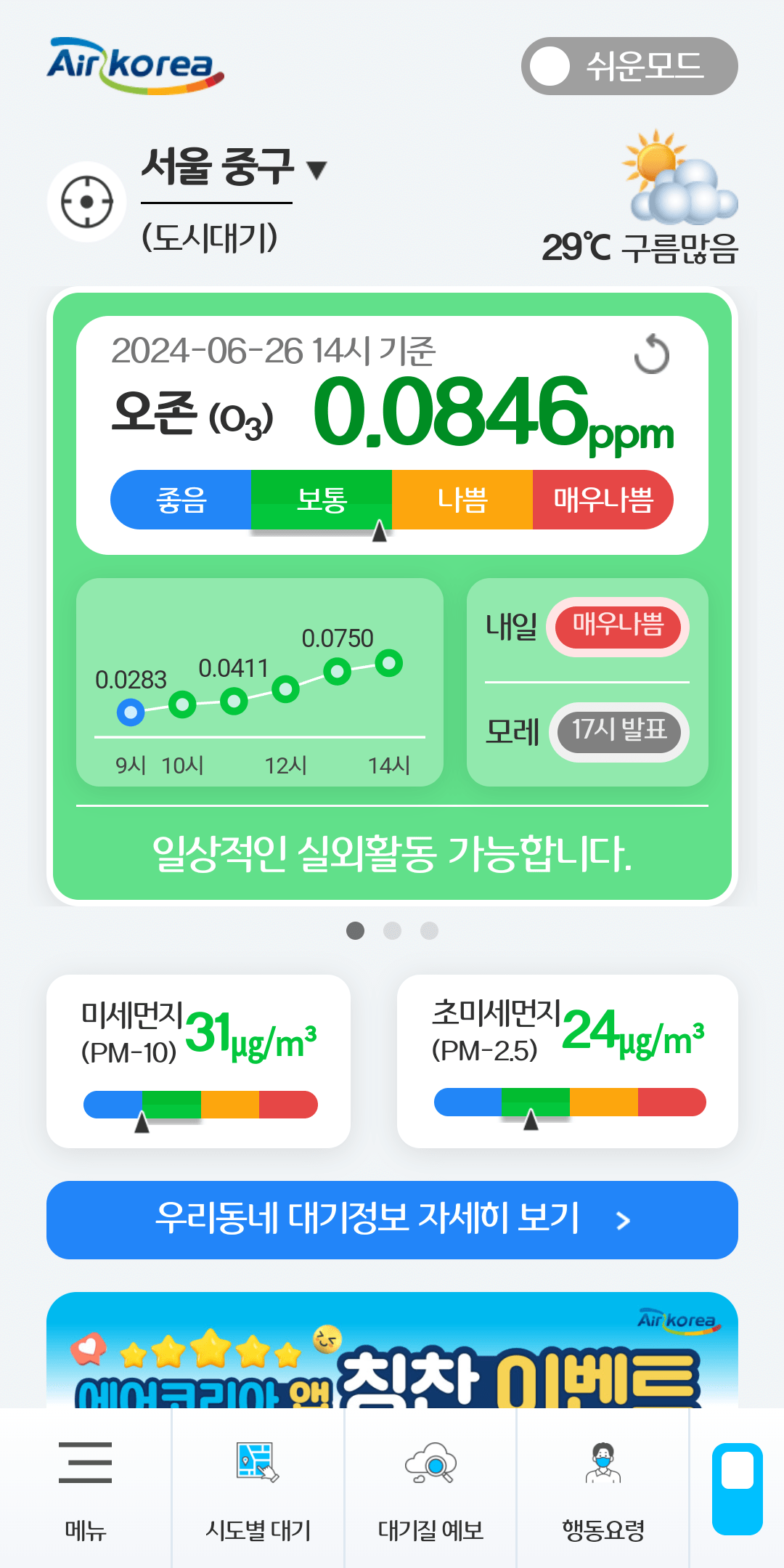Tap the third carousel indicator dot
The image size is (784, 1568).
point(428,931)
